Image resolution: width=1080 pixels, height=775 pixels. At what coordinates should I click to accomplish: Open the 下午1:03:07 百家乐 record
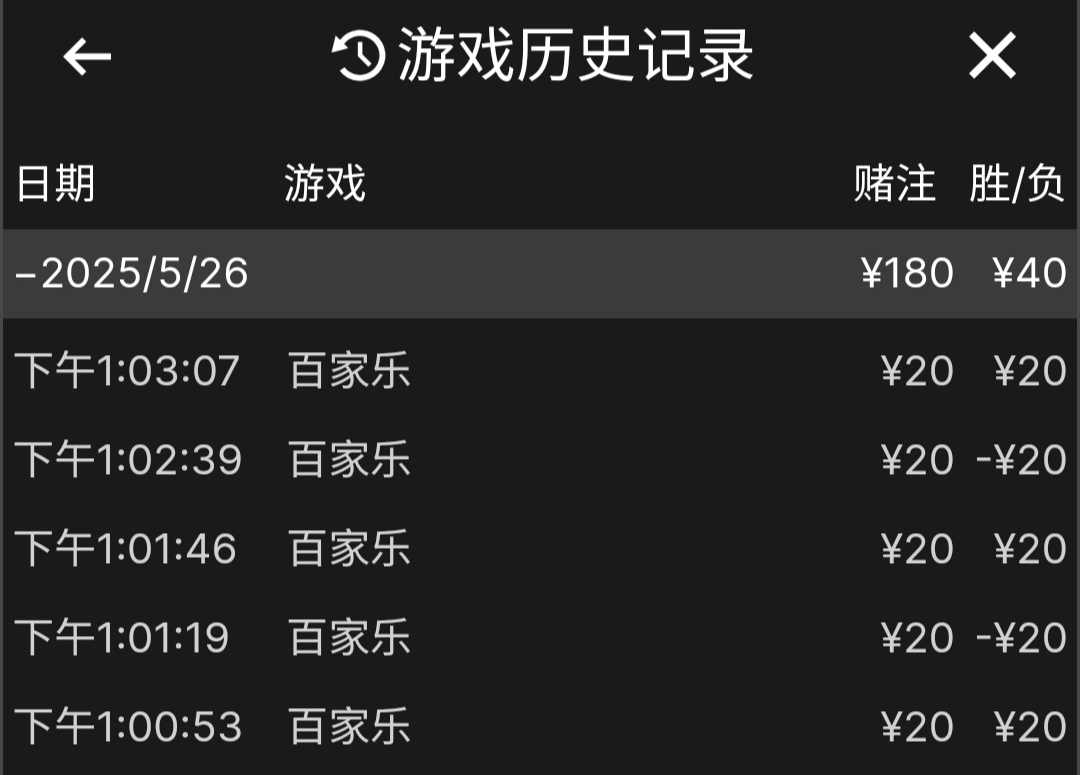pos(540,372)
